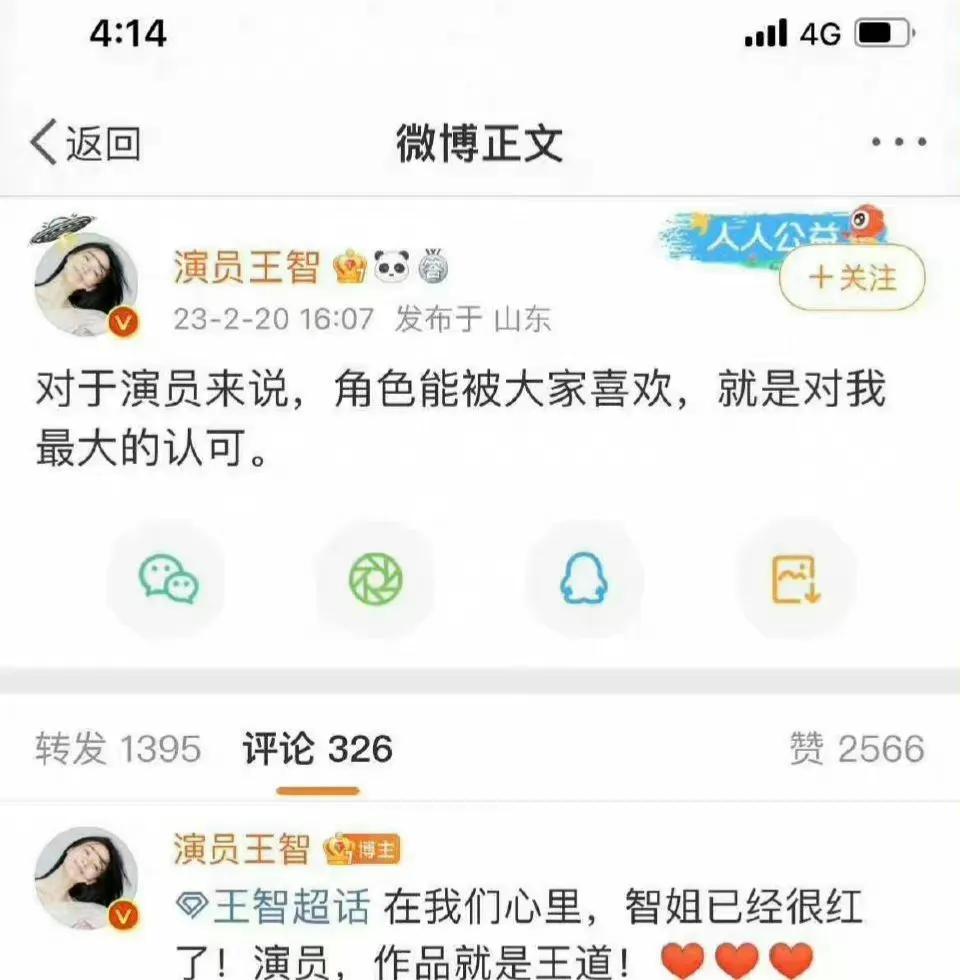The width and height of the screenshot is (960, 980).
Task: Share the post to WeChat
Action: pyautogui.click(x=170, y=580)
